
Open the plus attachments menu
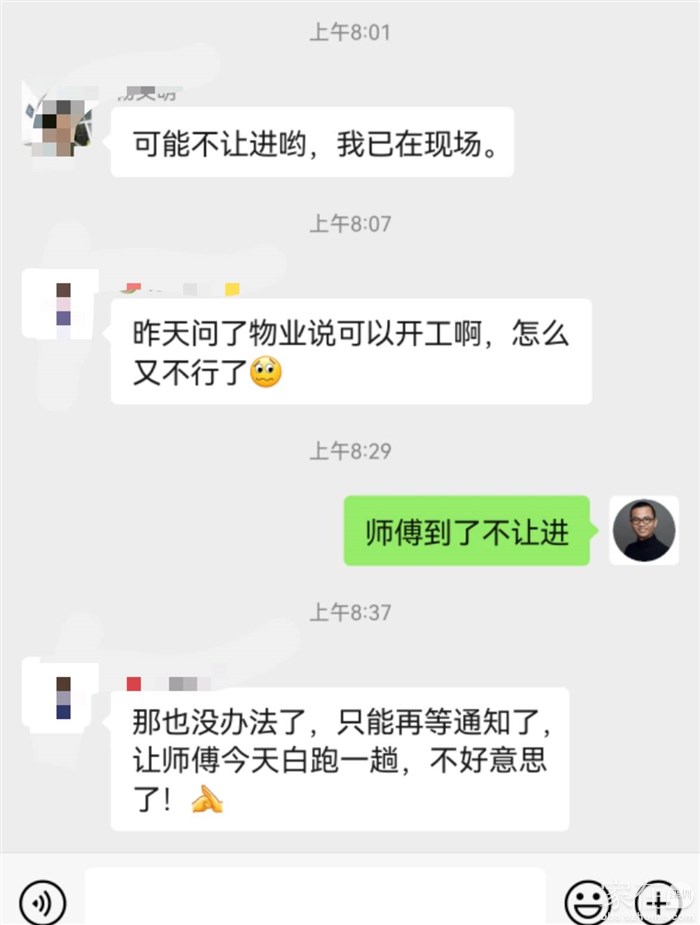coord(655,903)
